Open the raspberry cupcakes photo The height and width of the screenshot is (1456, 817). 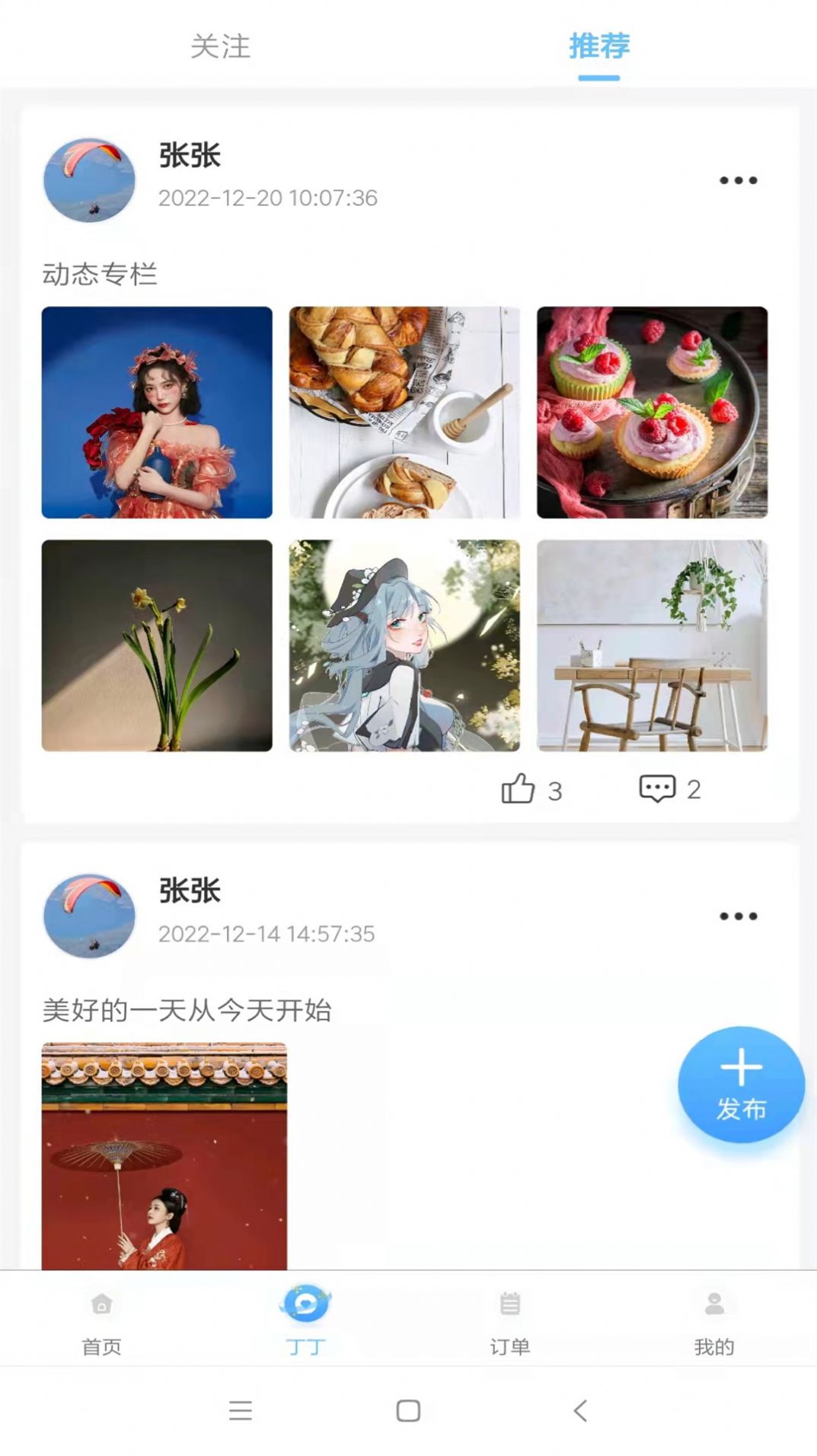(652, 412)
